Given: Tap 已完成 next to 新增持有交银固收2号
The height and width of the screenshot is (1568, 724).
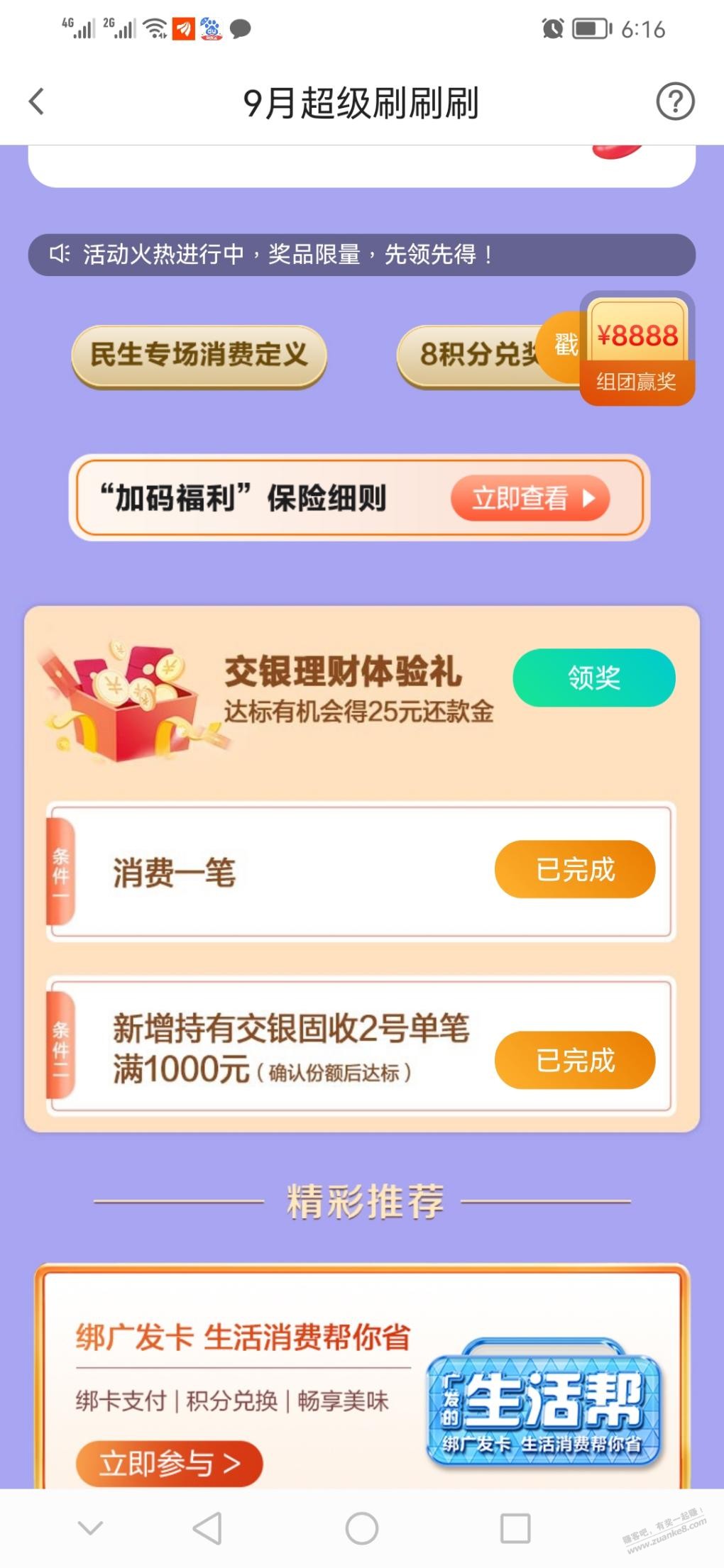Looking at the screenshot, I should (574, 1060).
